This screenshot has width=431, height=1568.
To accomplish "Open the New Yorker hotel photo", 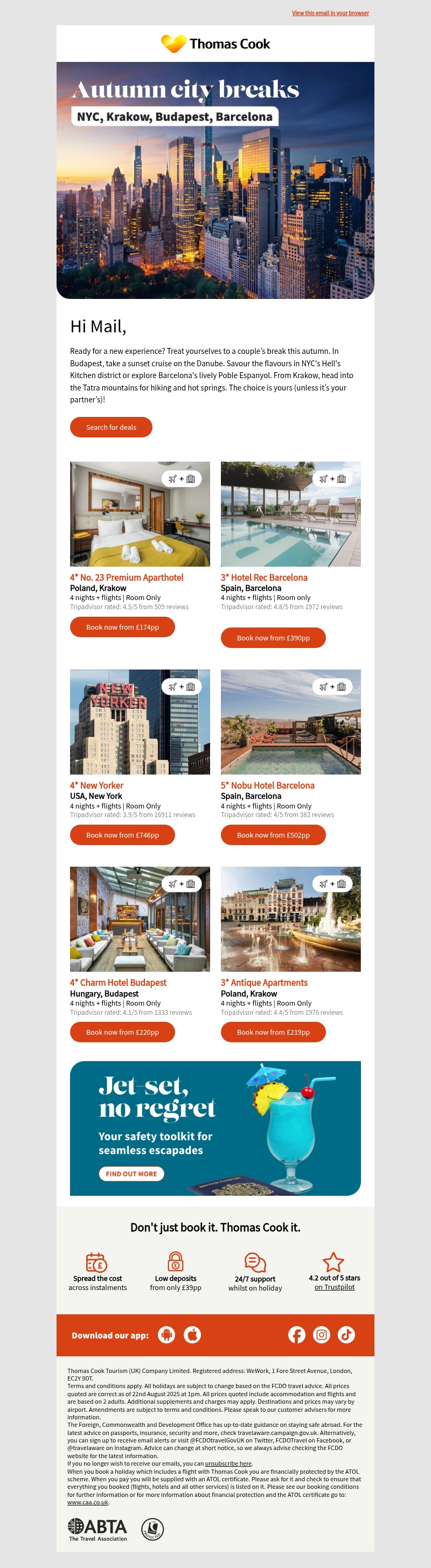I will coord(140,722).
